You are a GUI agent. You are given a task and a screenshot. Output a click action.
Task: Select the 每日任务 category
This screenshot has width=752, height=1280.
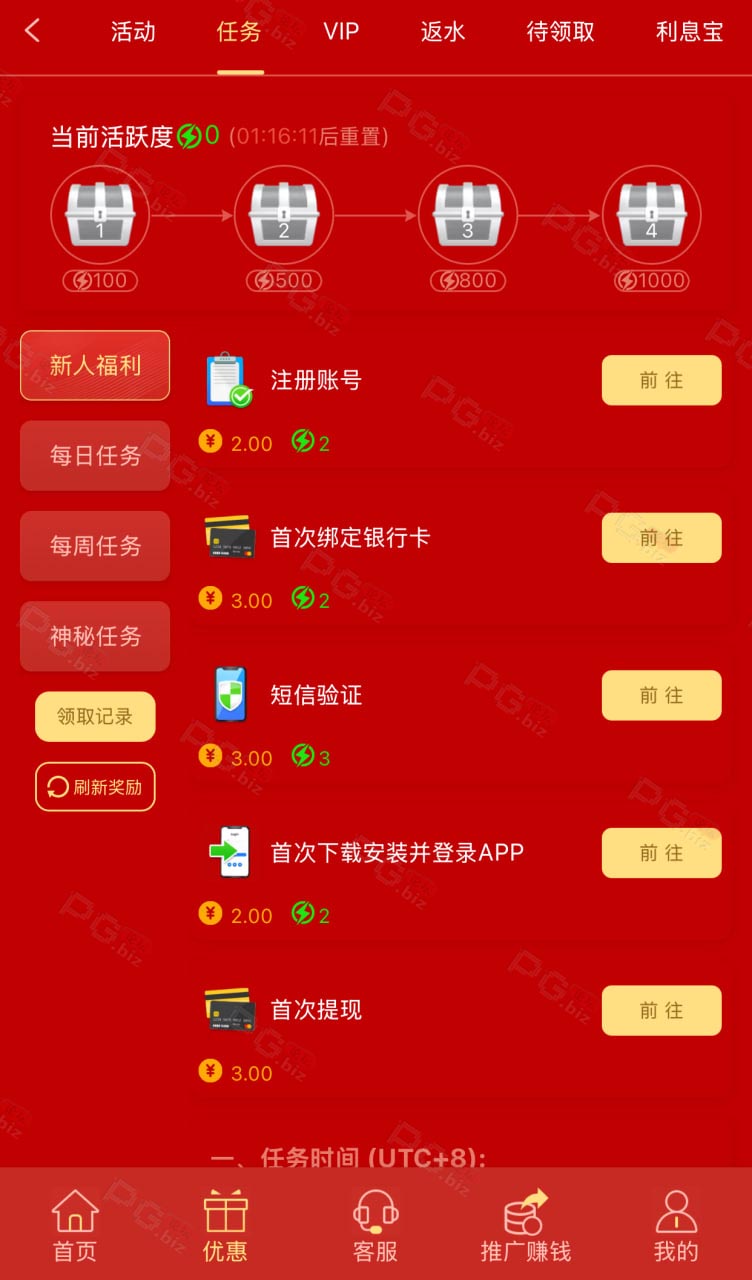click(x=95, y=456)
